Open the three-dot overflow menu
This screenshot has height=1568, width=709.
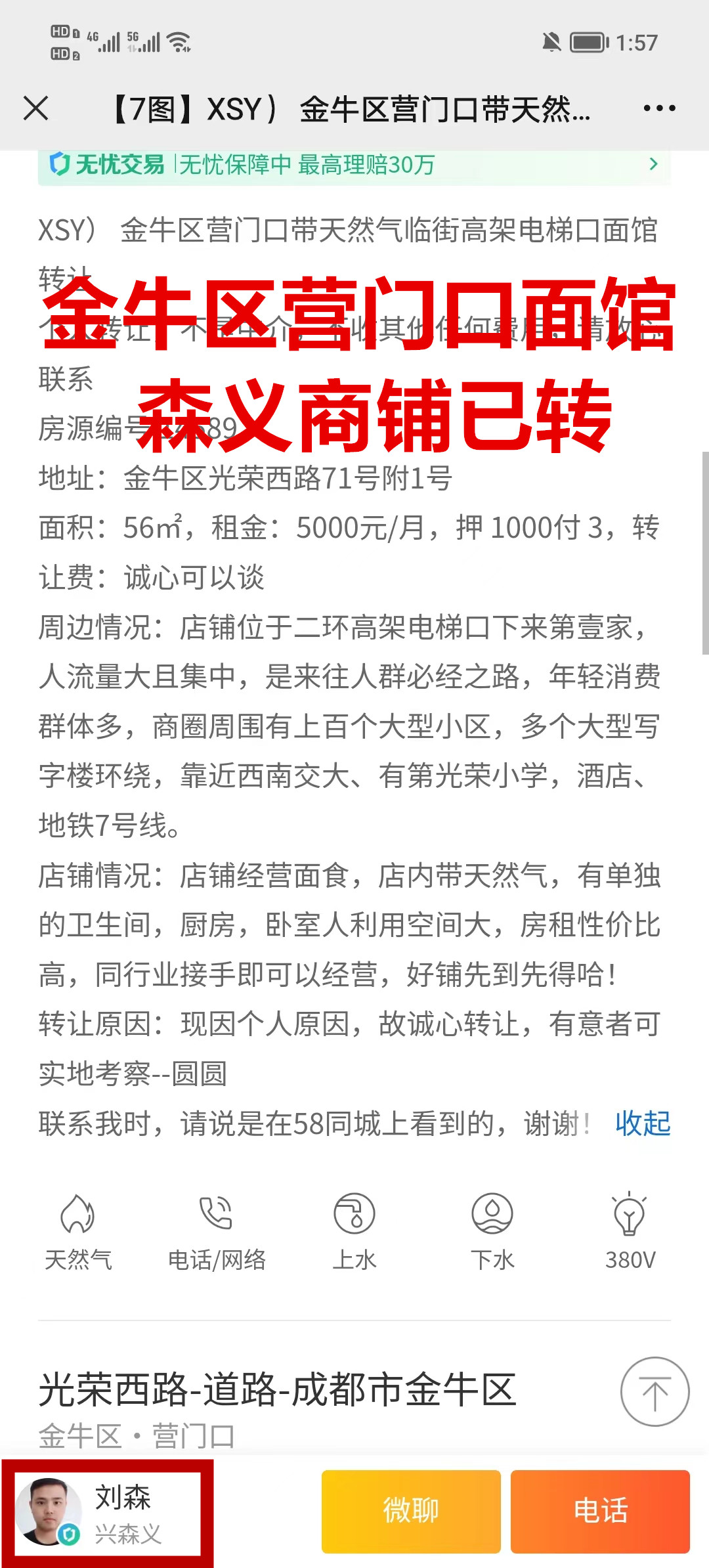coord(659,108)
